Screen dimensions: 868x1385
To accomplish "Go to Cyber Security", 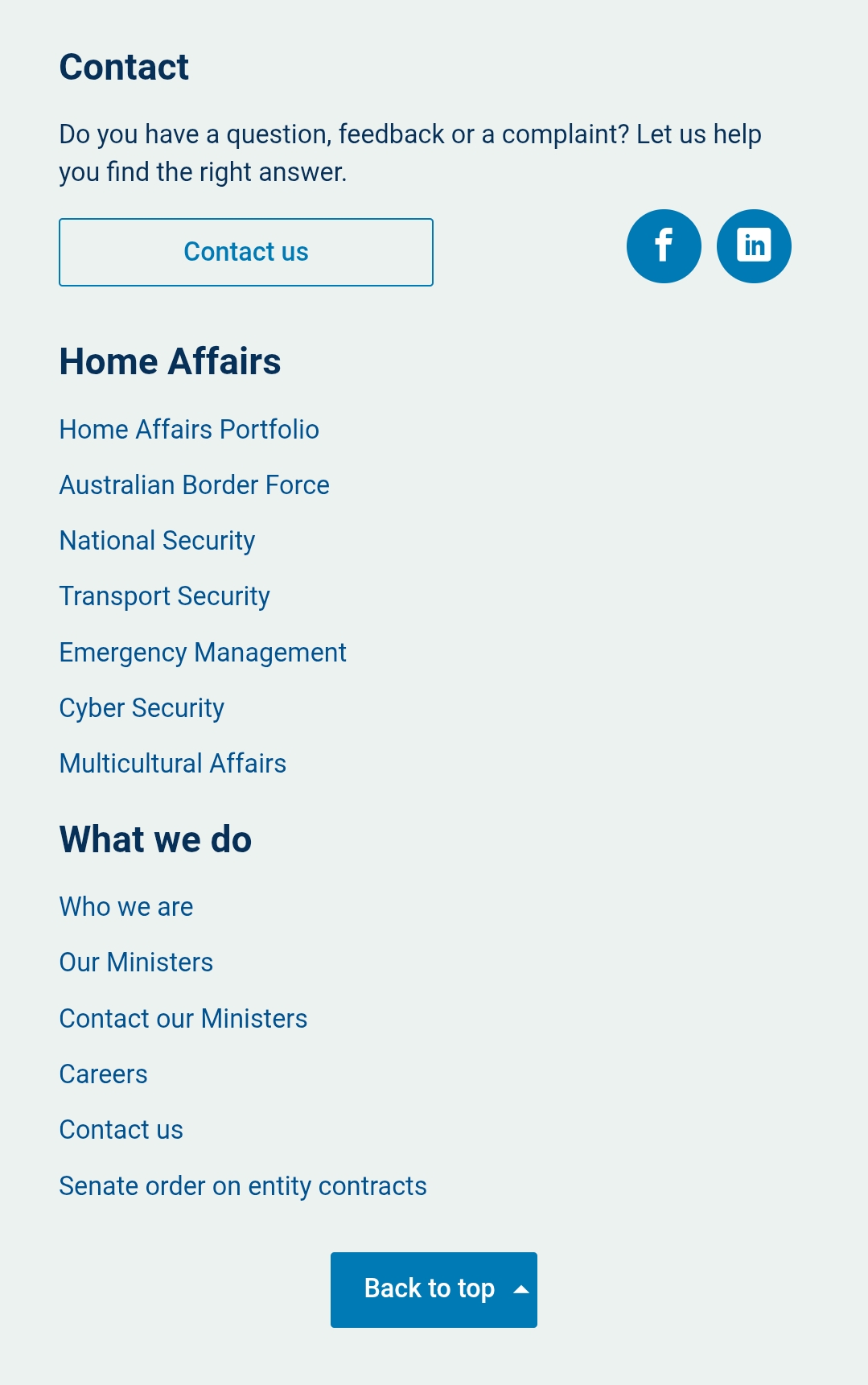I will click(142, 708).
